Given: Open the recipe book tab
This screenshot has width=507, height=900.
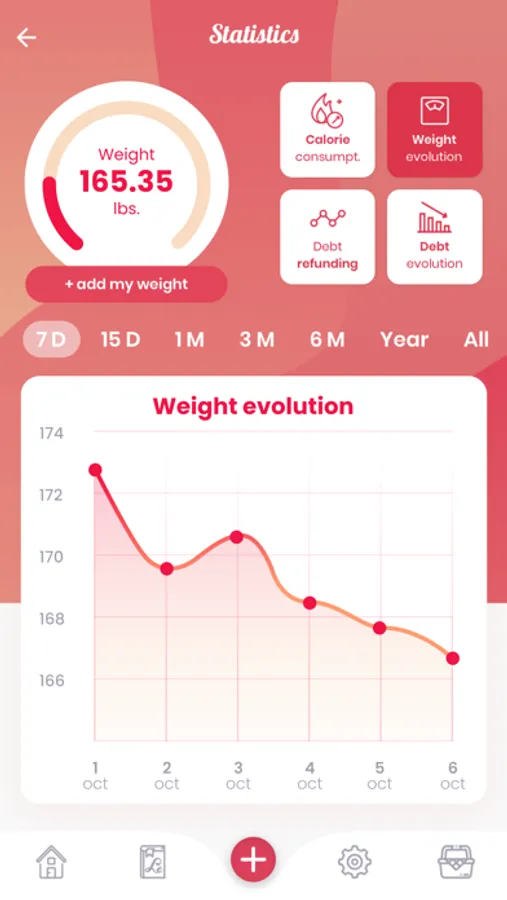Looking at the screenshot, I should point(153,862).
